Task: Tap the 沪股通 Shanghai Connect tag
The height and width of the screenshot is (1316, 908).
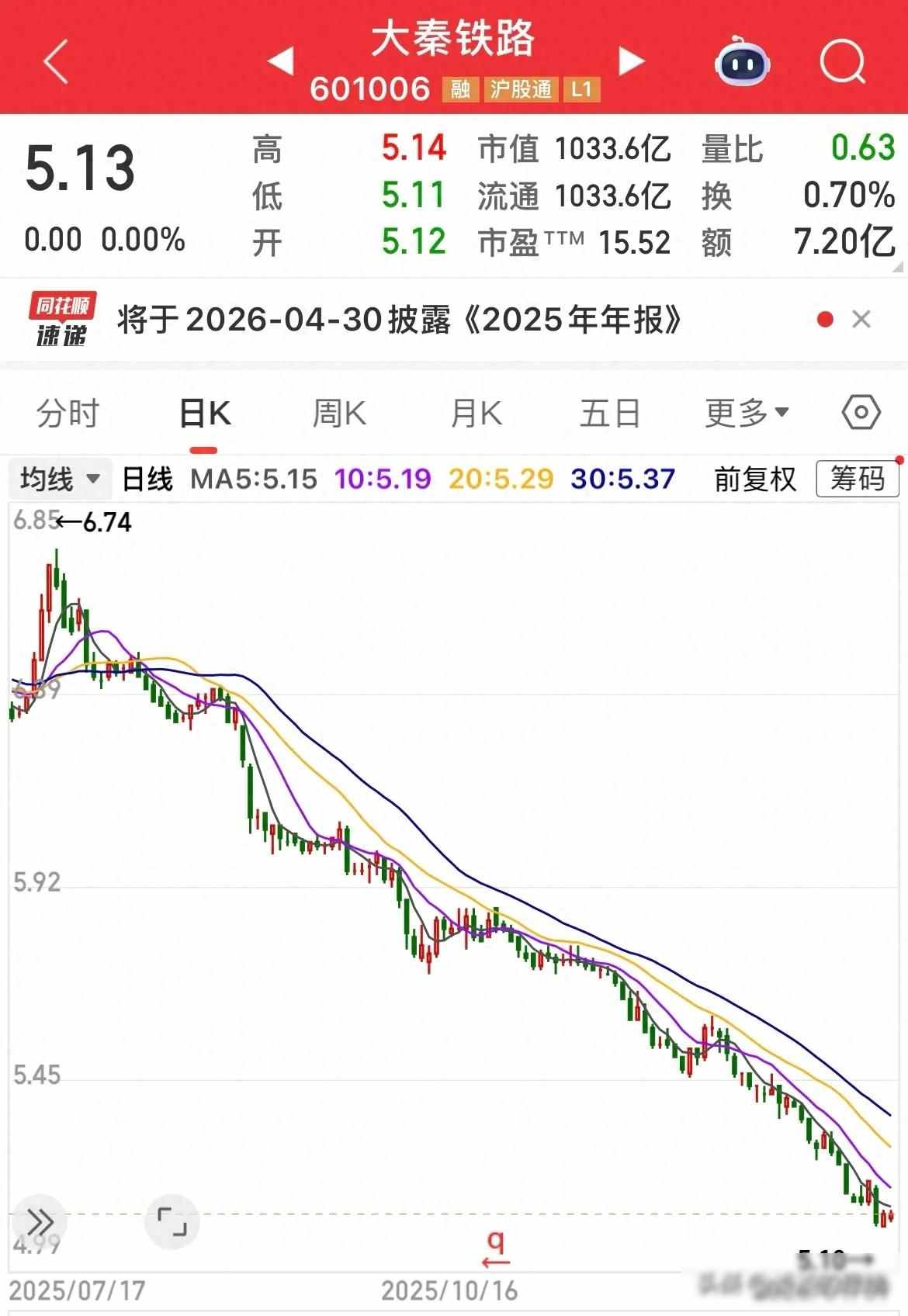Action: click(x=521, y=89)
